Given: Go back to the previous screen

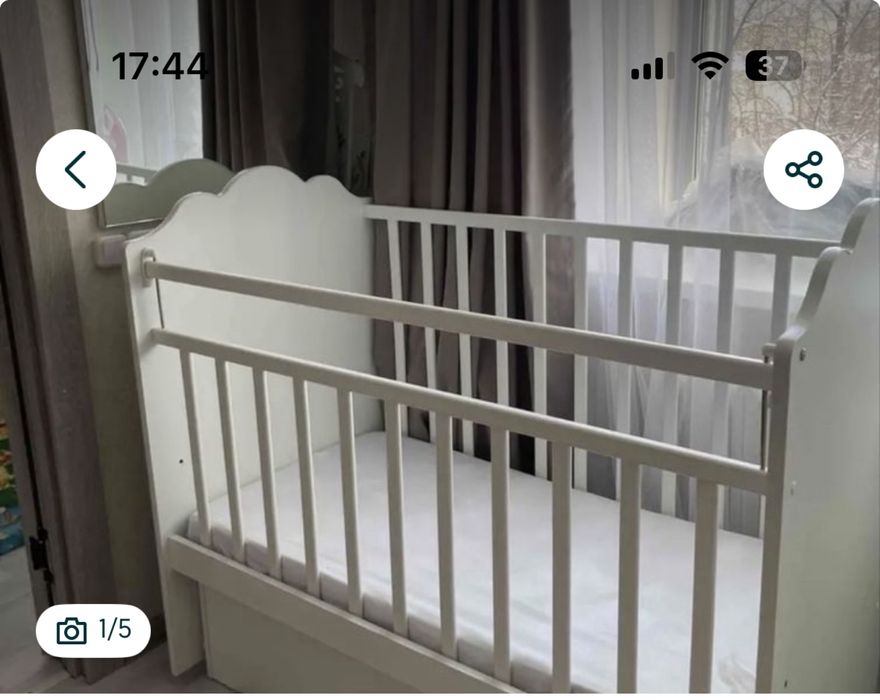Looking at the screenshot, I should (76, 170).
